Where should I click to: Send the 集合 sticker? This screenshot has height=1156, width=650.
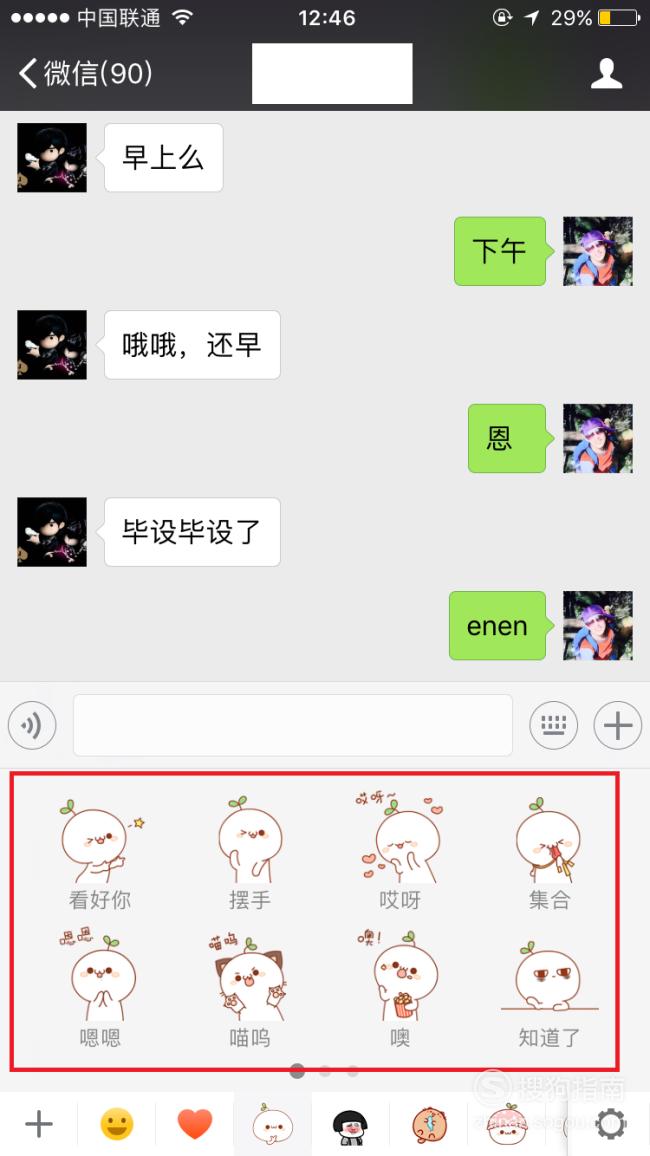(549, 854)
